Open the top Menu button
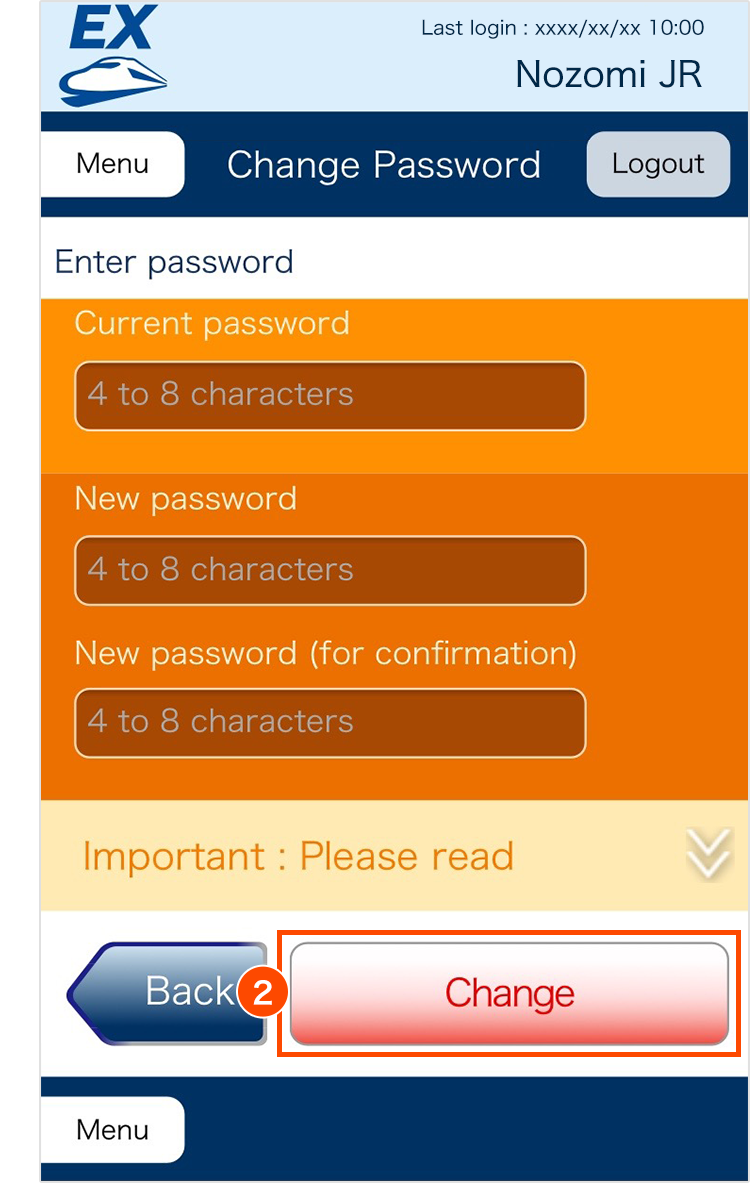 point(112,164)
